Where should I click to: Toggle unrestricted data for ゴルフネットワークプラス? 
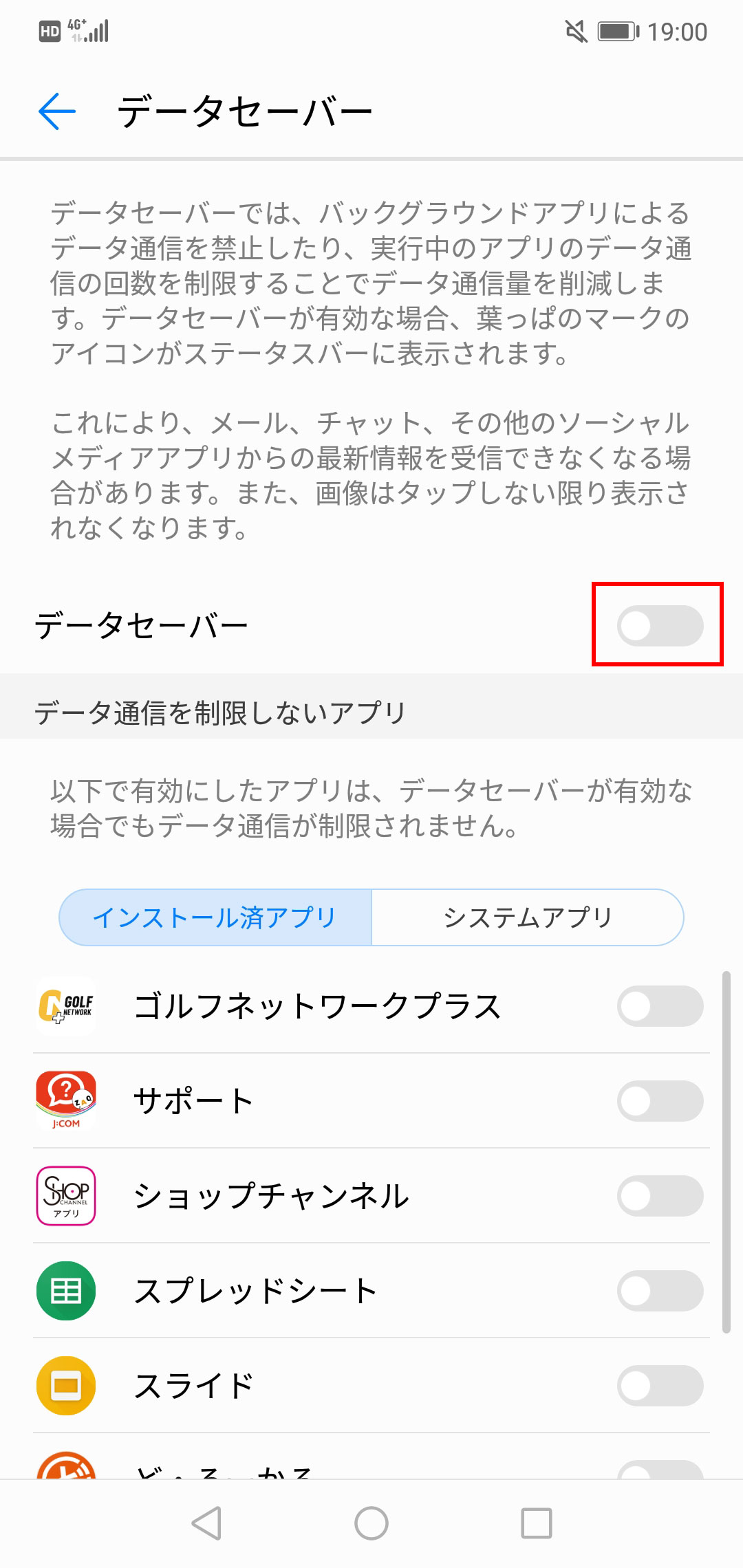[659, 1006]
